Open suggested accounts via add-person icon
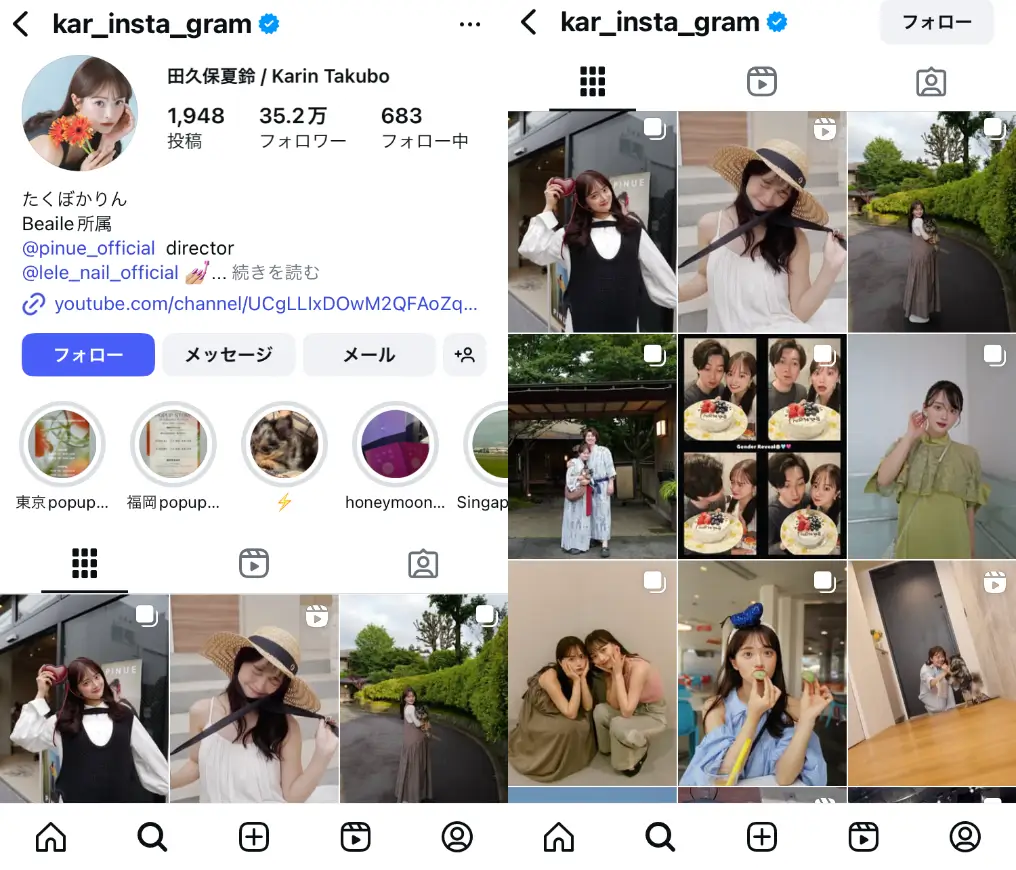The width and height of the screenshot is (1016, 870). [464, 355]
